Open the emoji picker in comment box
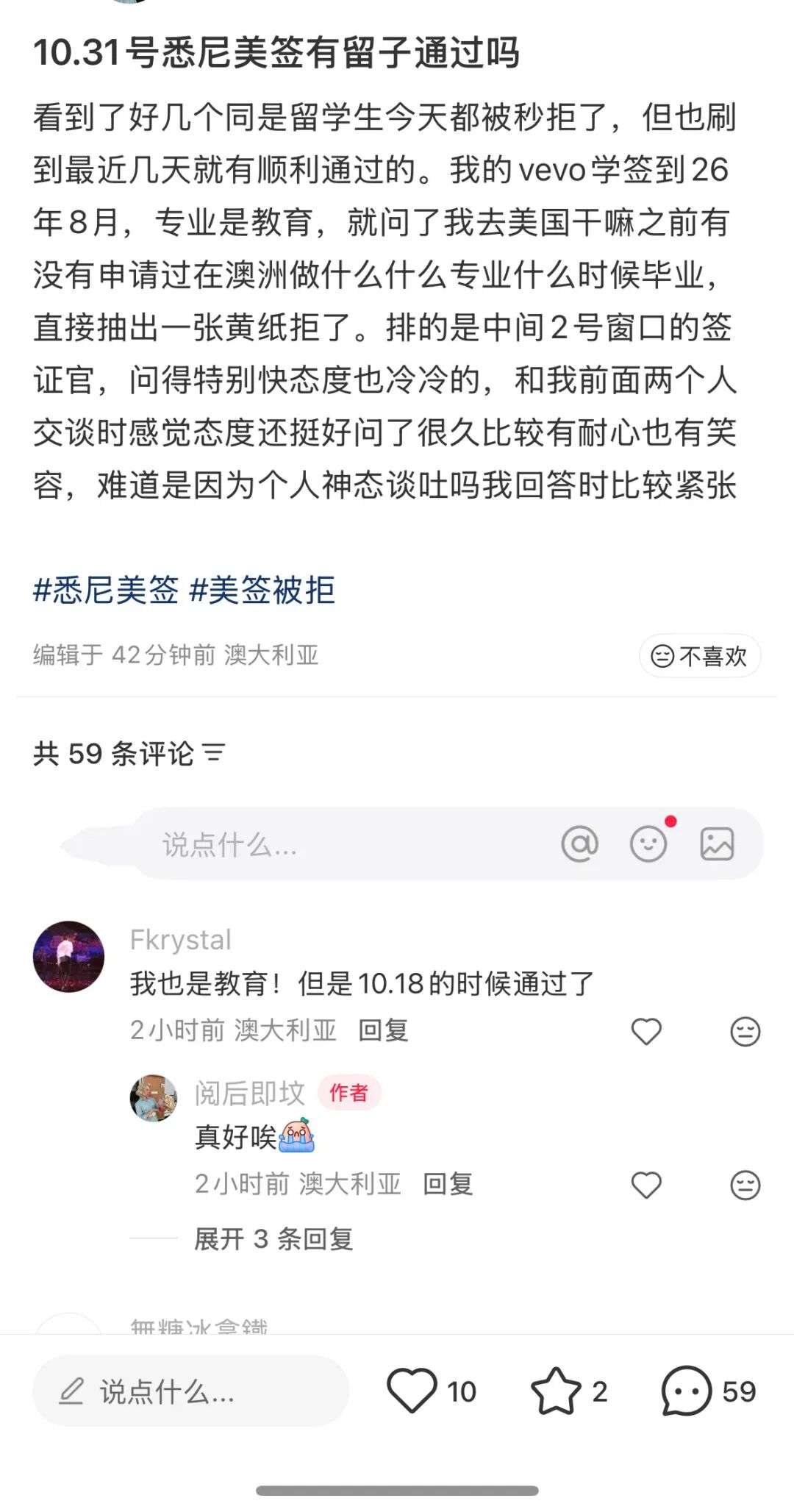794x1512 pixels. [648, 844]
